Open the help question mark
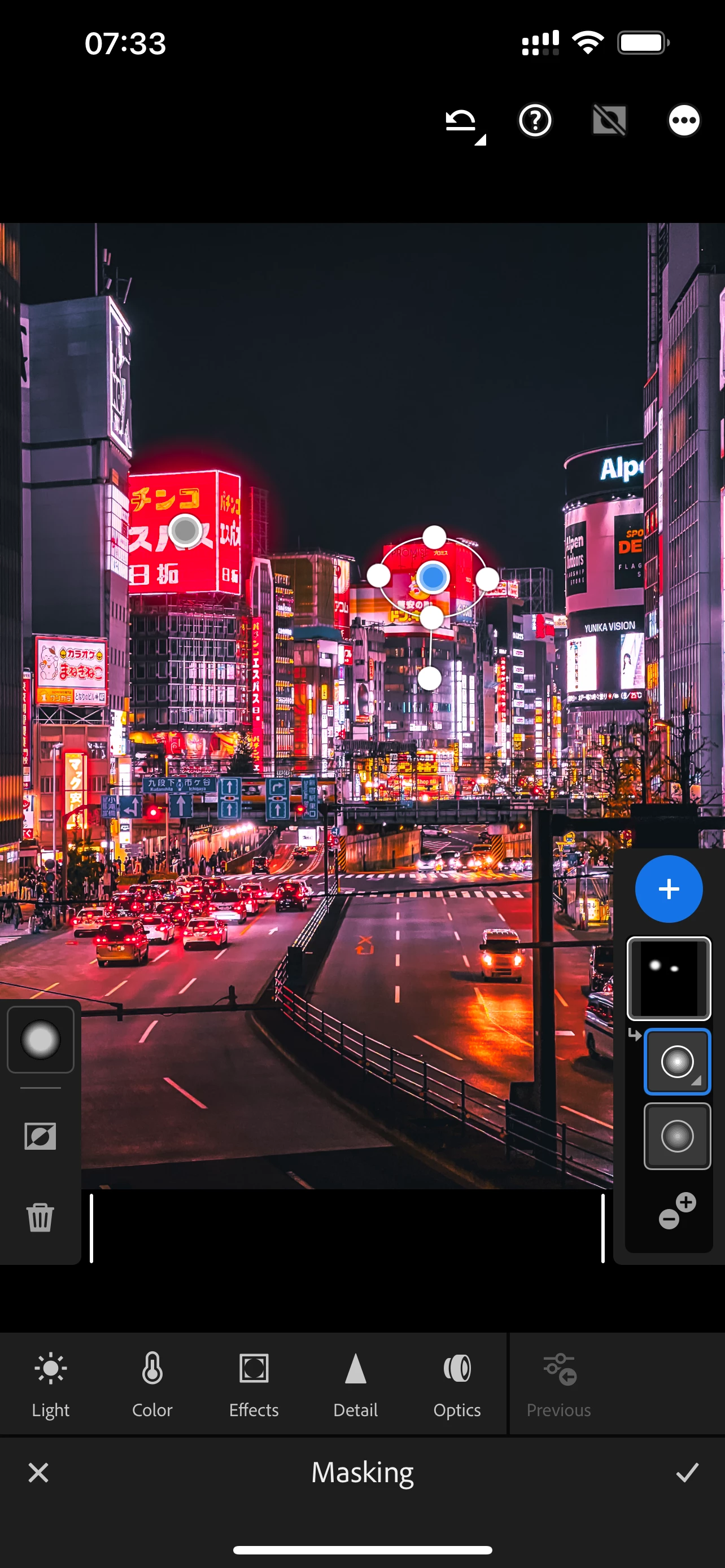This screenshot has height=1568, width=725. coord(535,121)
